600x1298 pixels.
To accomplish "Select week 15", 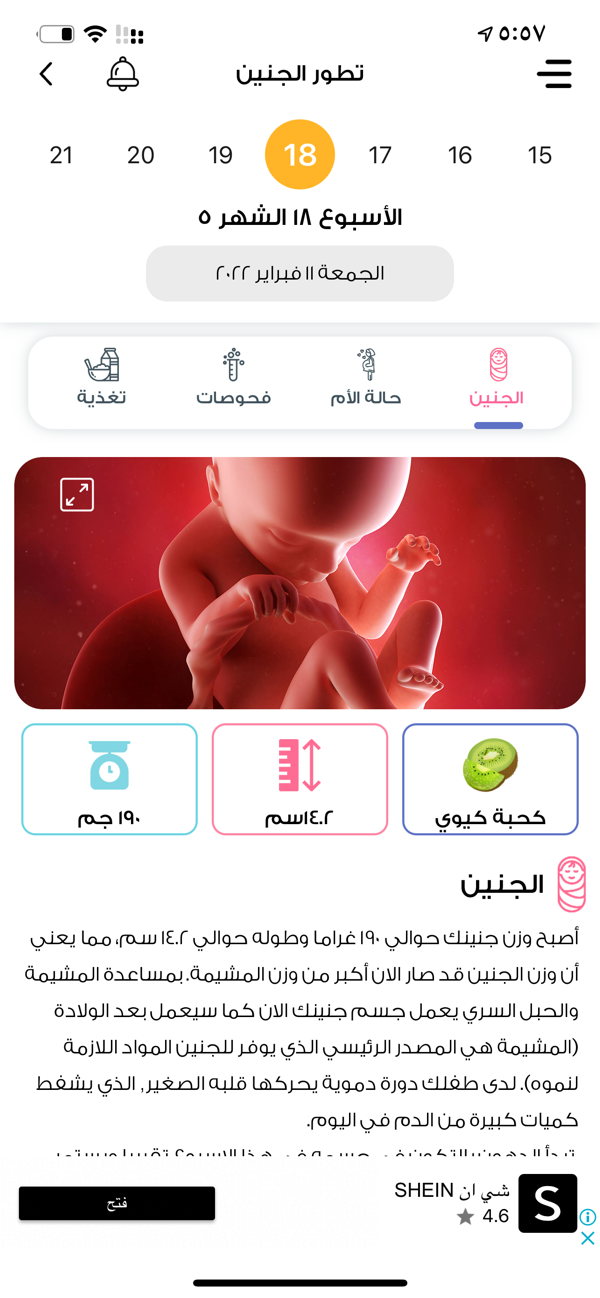I will [x=540, y=155].
